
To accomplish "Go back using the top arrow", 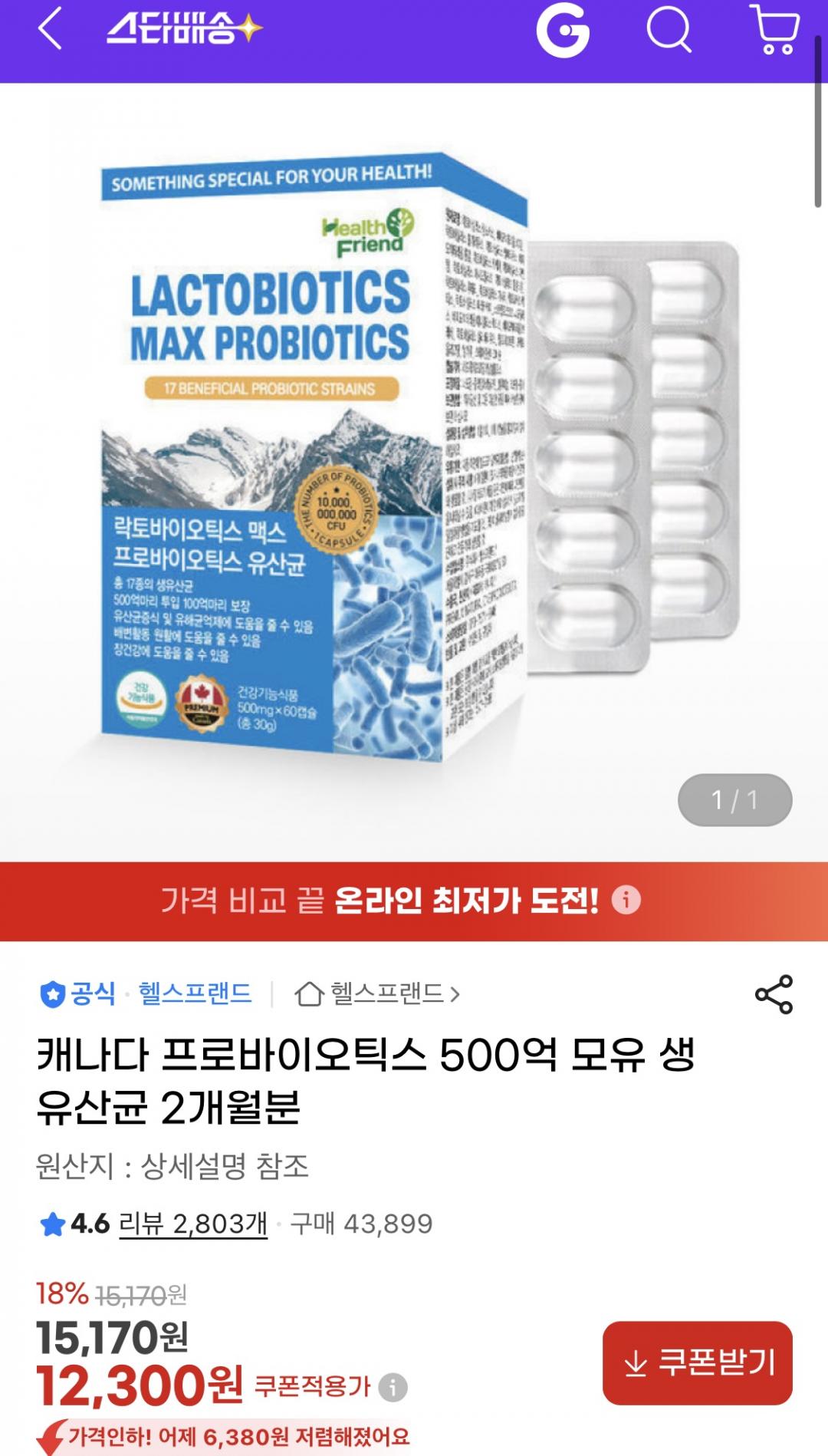I will 51,31.
